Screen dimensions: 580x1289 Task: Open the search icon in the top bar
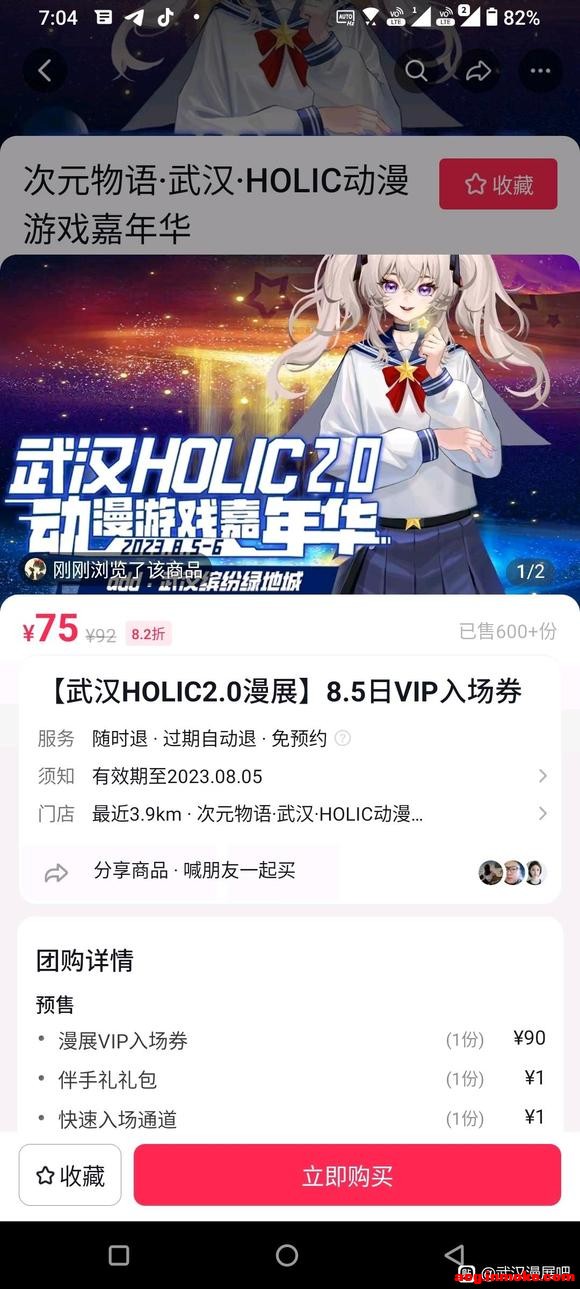[x=417, y=71]
